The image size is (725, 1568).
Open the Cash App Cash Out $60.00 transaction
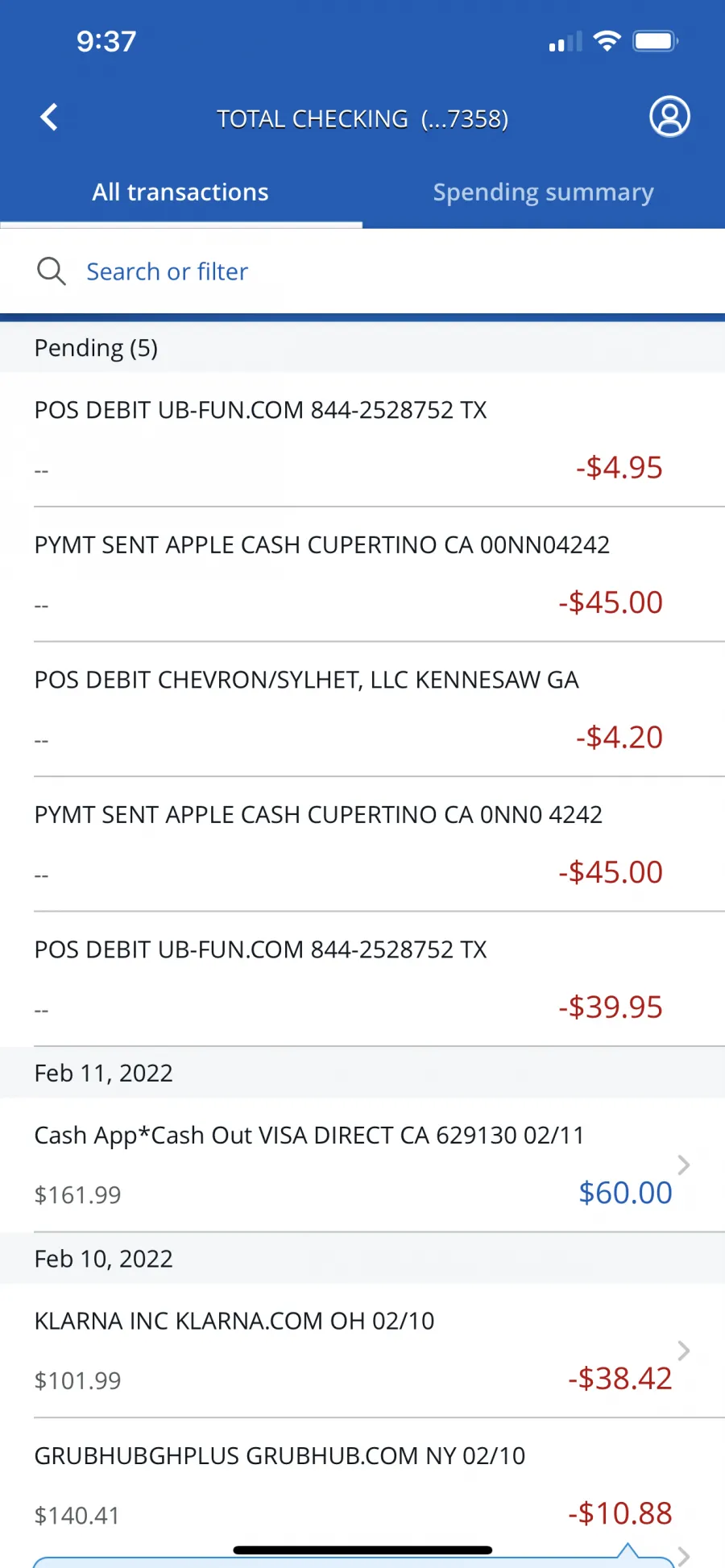[x=362, y=1165]
